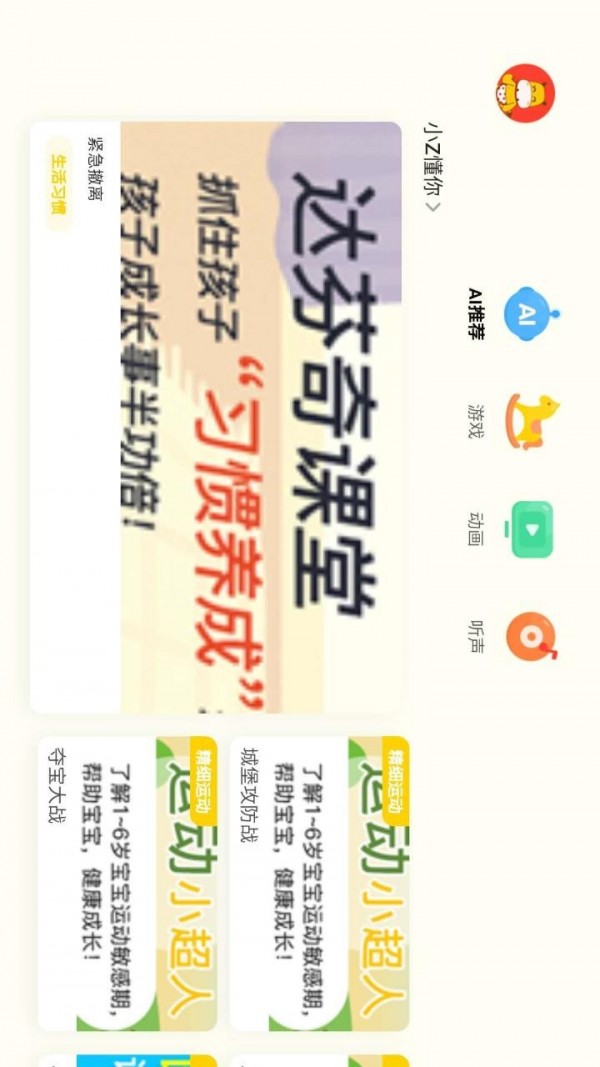Open the 紧急撤离 habit lesson card
This screenshot has width=600, height=1067.
tap(215, 417)
